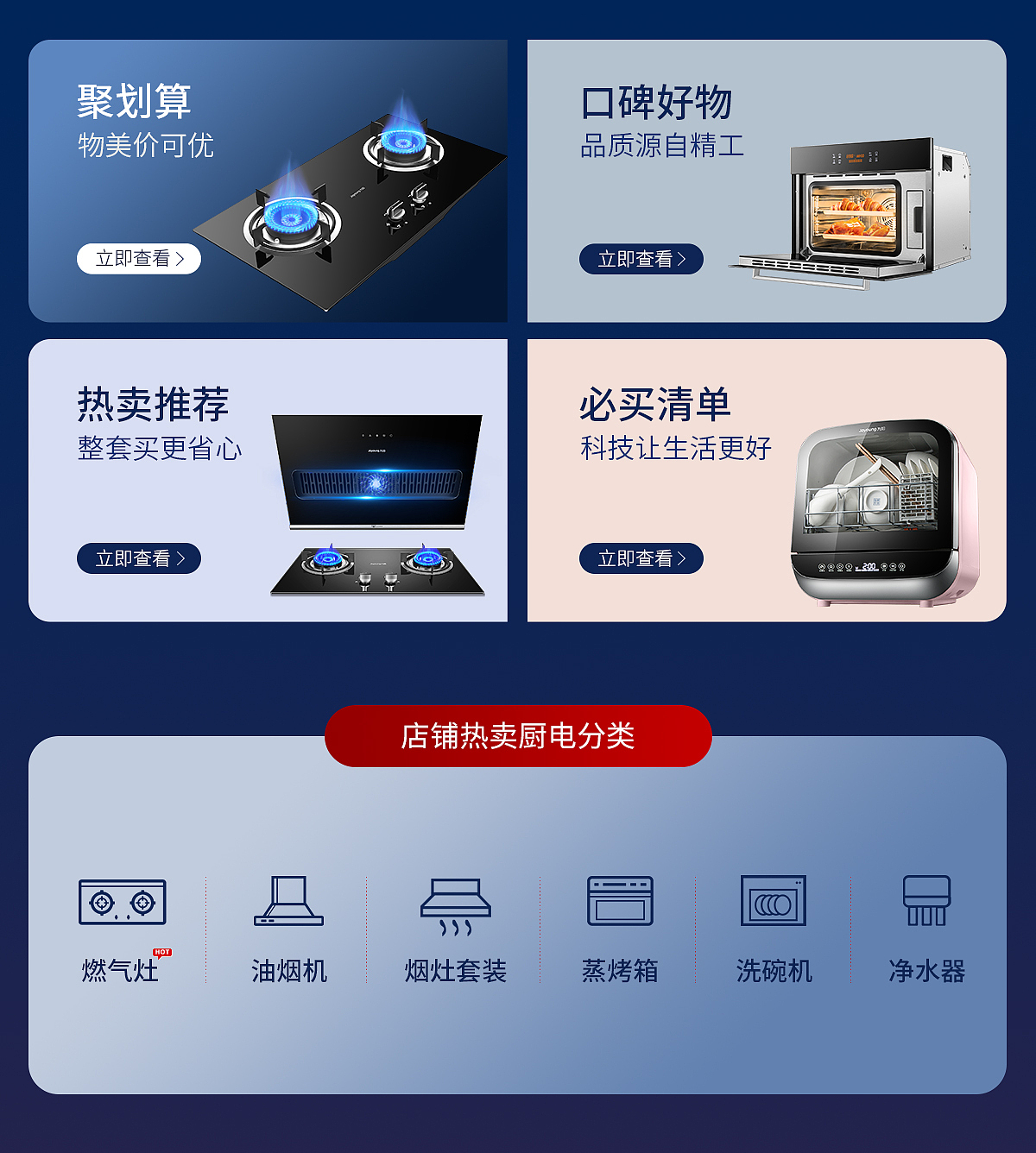The height and width of the screenshot is (1153, 1036).
Task: Open 立即查看 under 必买清单
Action: (x=642, y=558)
